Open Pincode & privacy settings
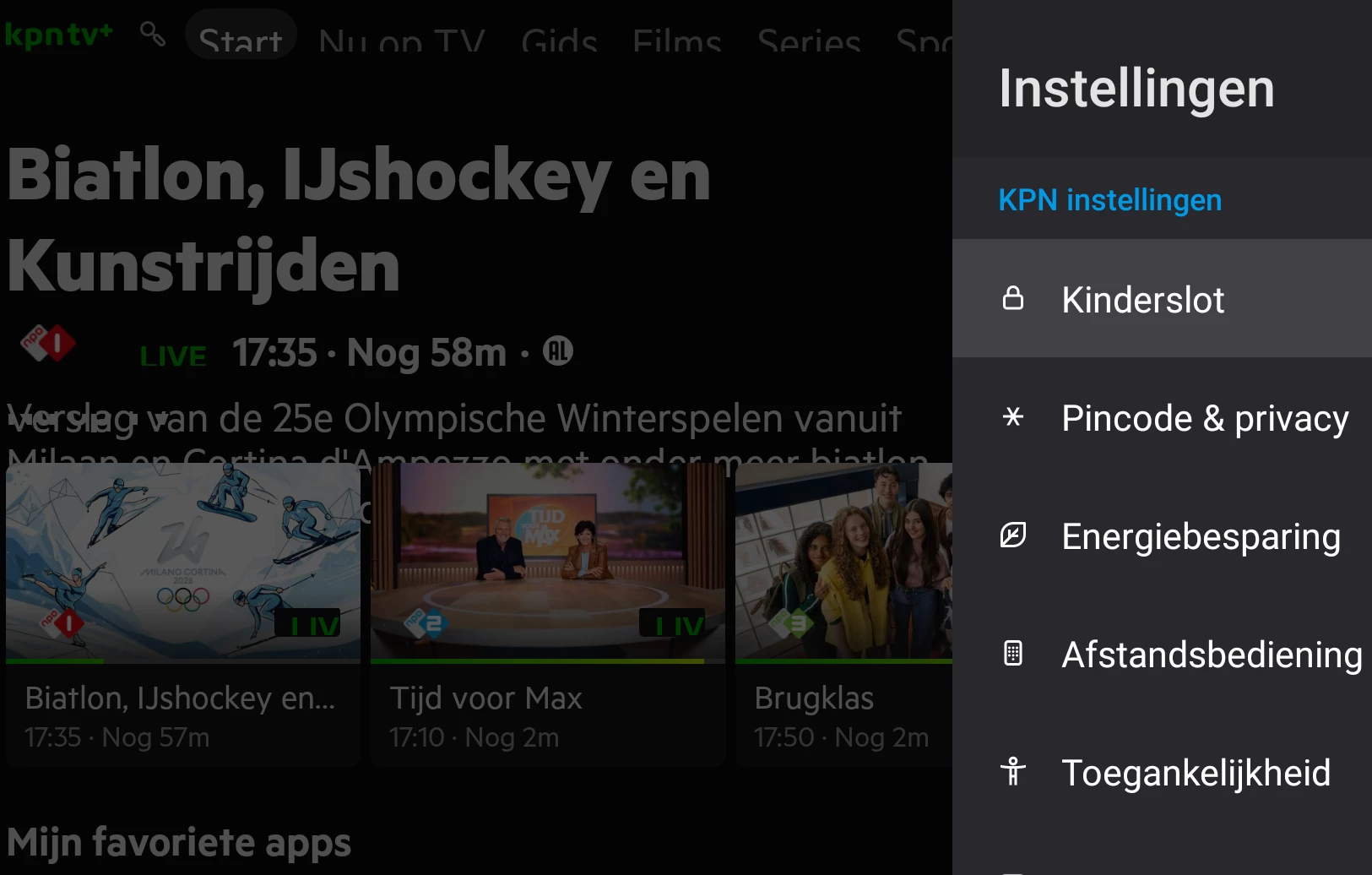 pos(1161,418)
